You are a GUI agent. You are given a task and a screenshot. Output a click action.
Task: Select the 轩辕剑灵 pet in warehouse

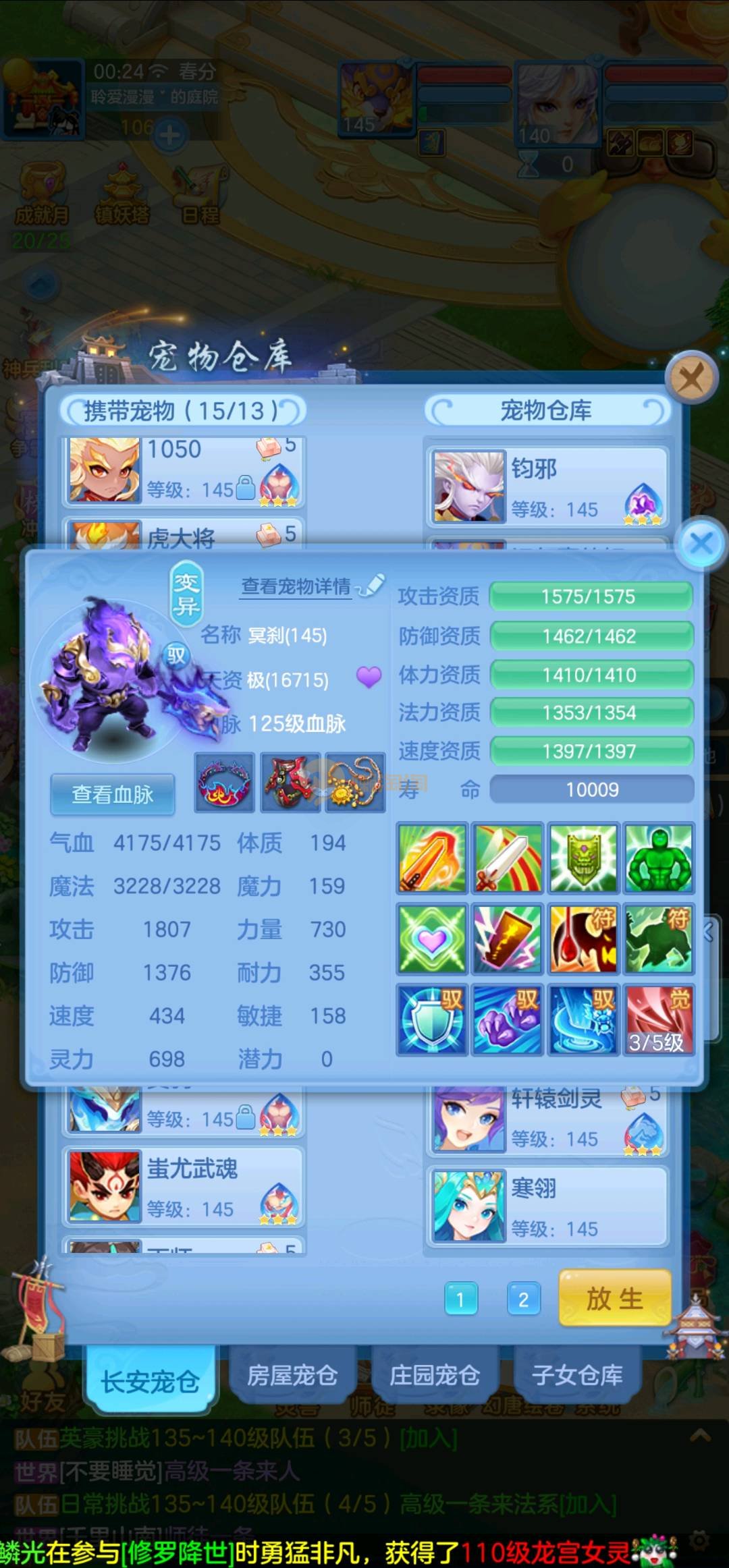[547, 1118]
